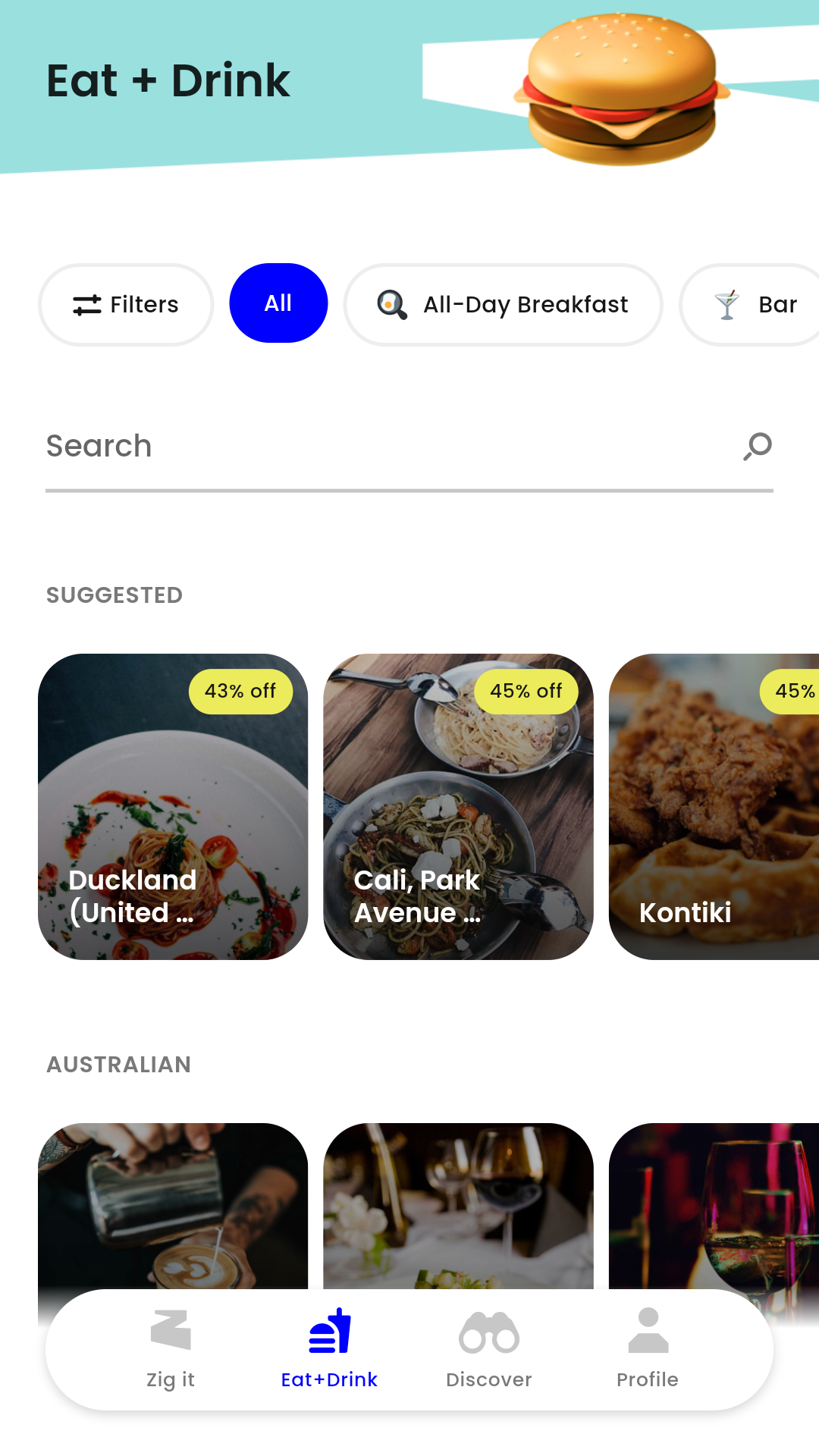Tap the magnifier search icon
Image resolution: width=819 pixels, height=1456 pixels.
pyautogui.click(x=757, y=446)
